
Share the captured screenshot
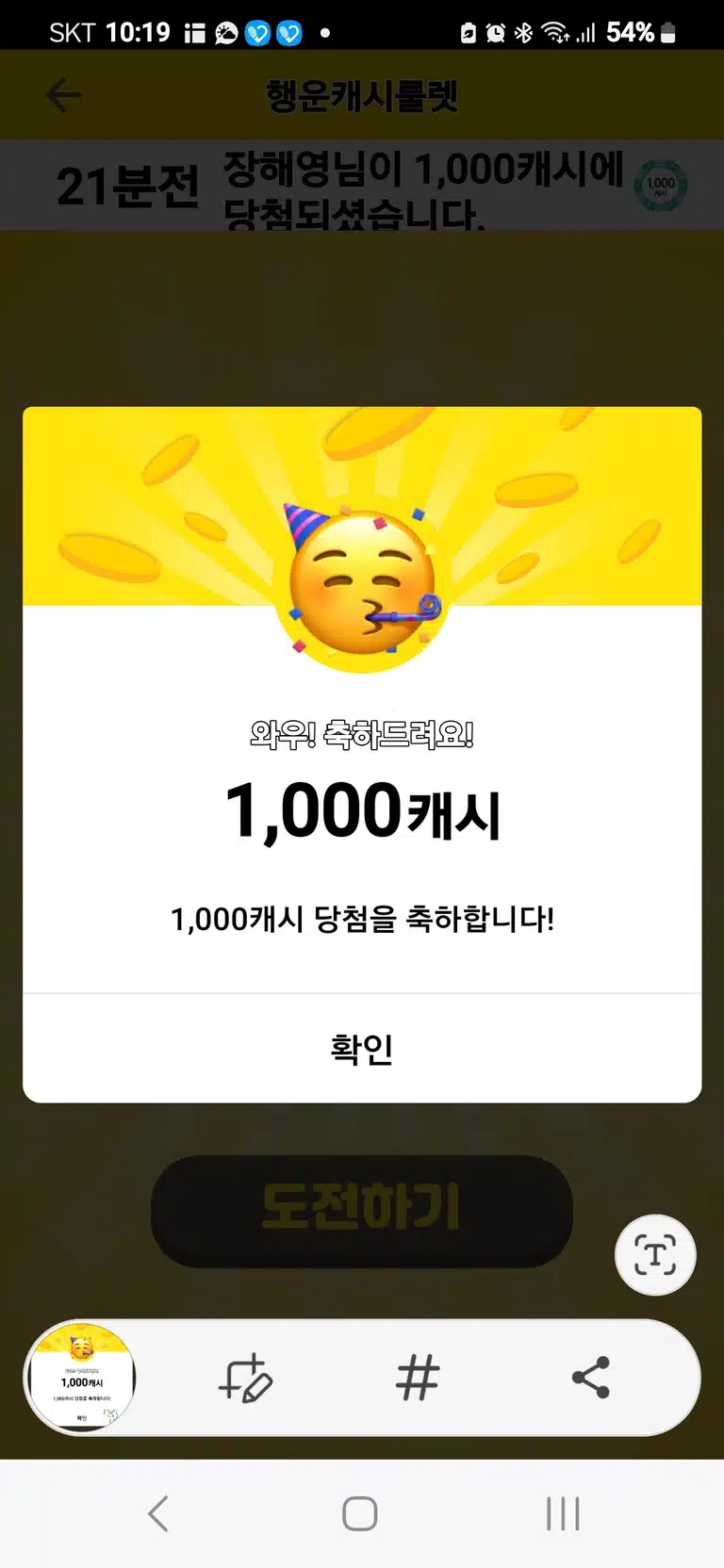coord(591,1378)
